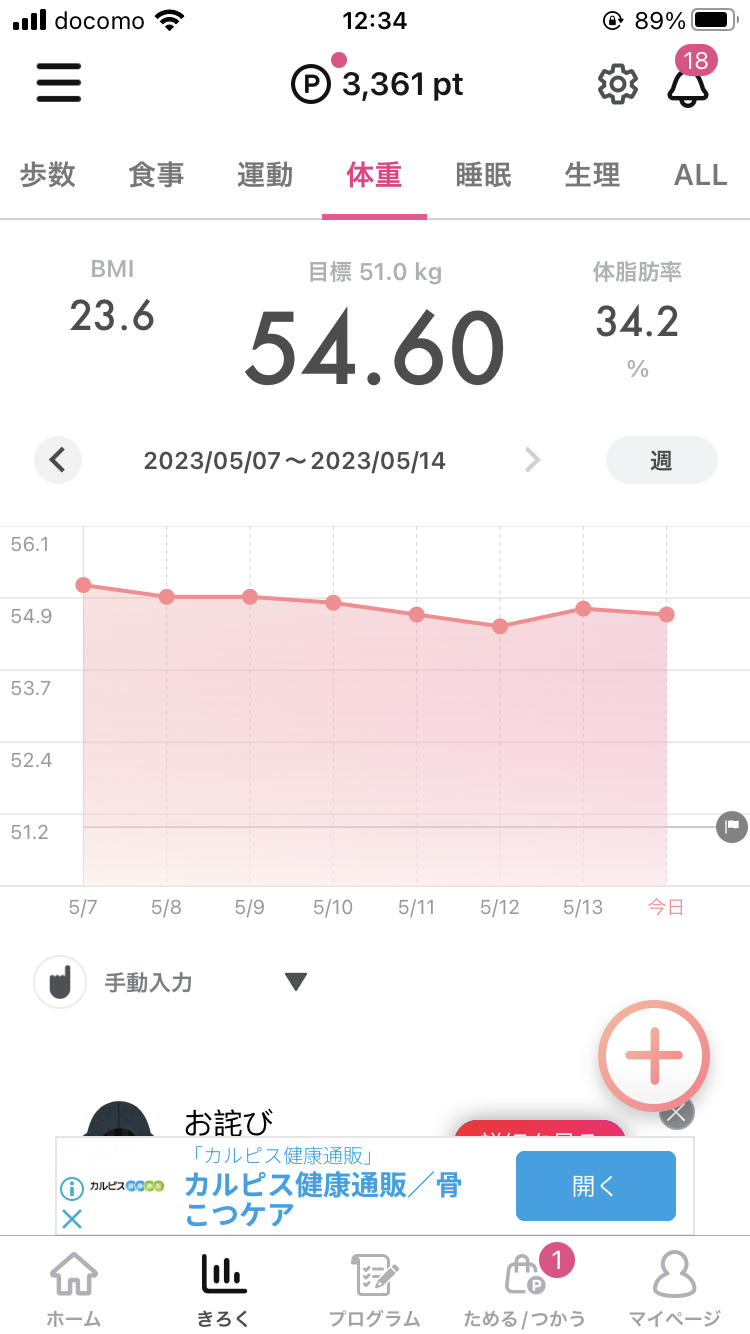This screenshot has width=750, height=1334.
Task: Switch to the 食事 tab
Action: click(x=156, y=175)
